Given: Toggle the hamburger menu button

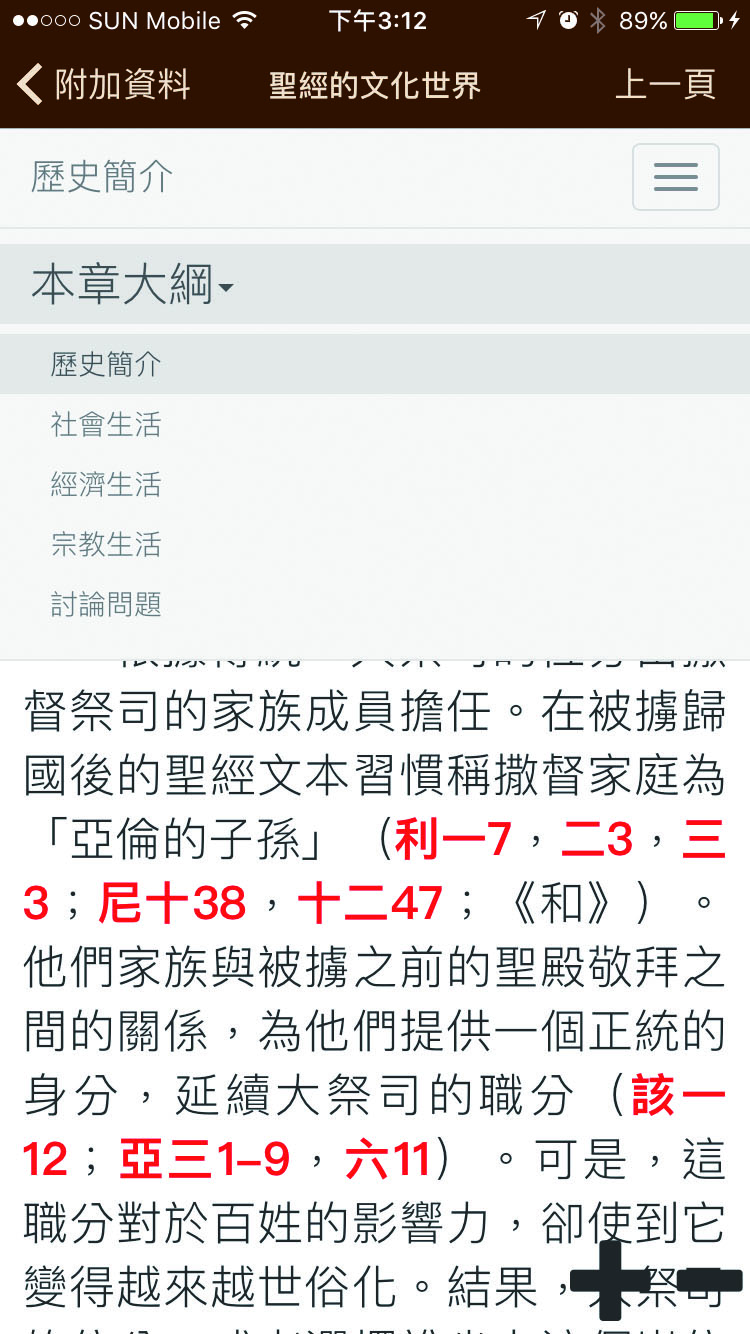Looking at the screenshot, I should 676,177.
